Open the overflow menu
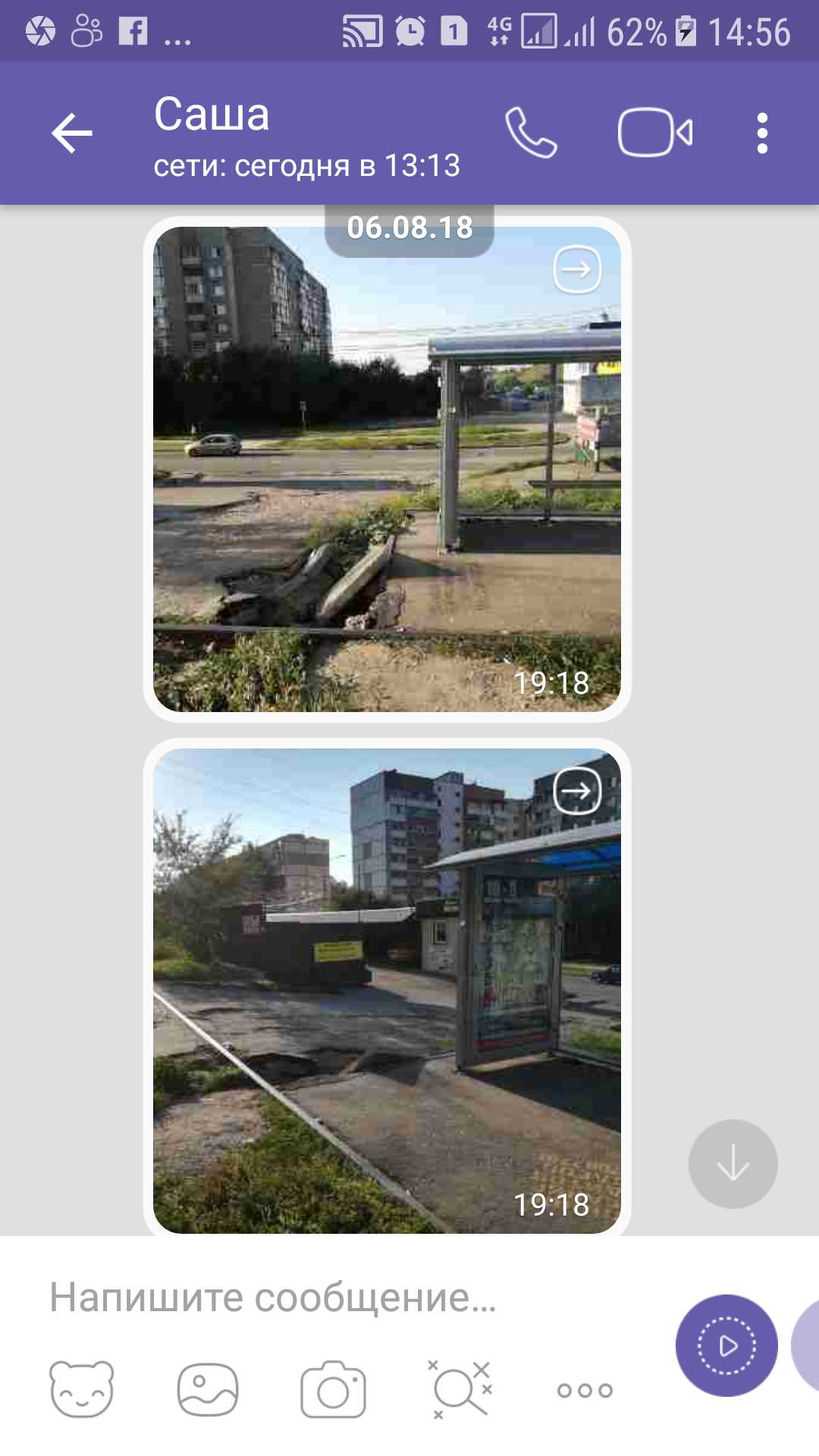 762,133
